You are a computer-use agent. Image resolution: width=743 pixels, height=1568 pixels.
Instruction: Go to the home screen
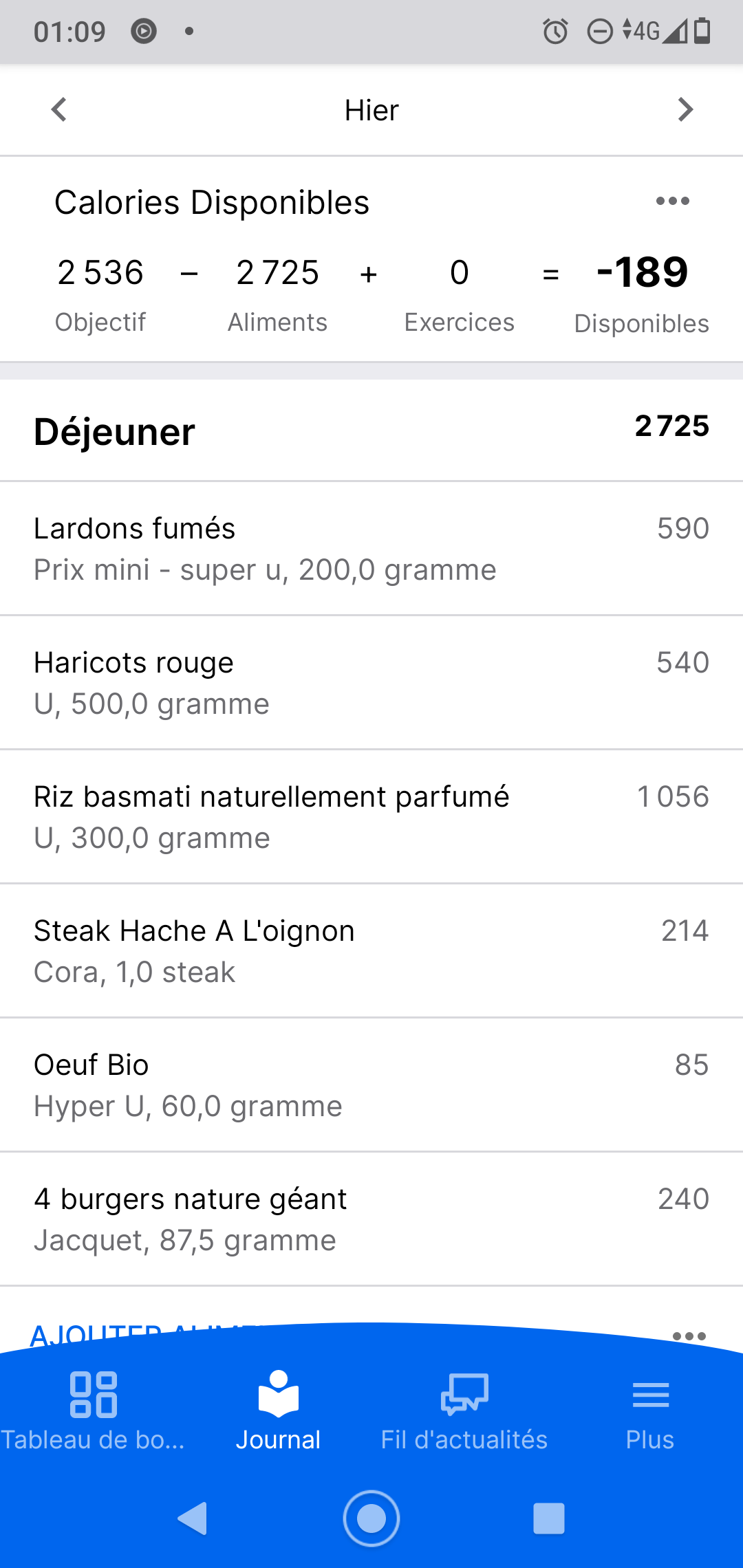click(x=371, y=1518)
